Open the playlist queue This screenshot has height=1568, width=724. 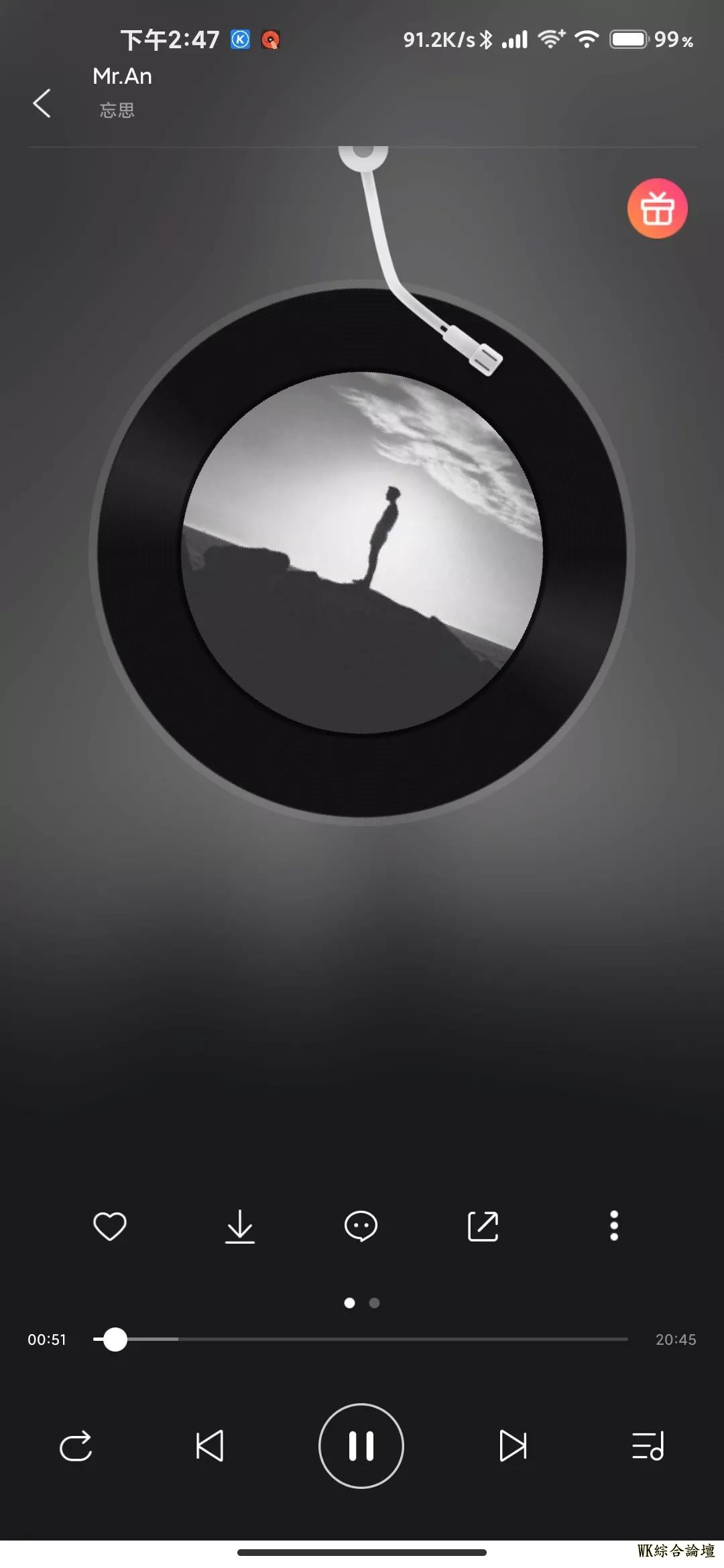(x=648, y=1446)
